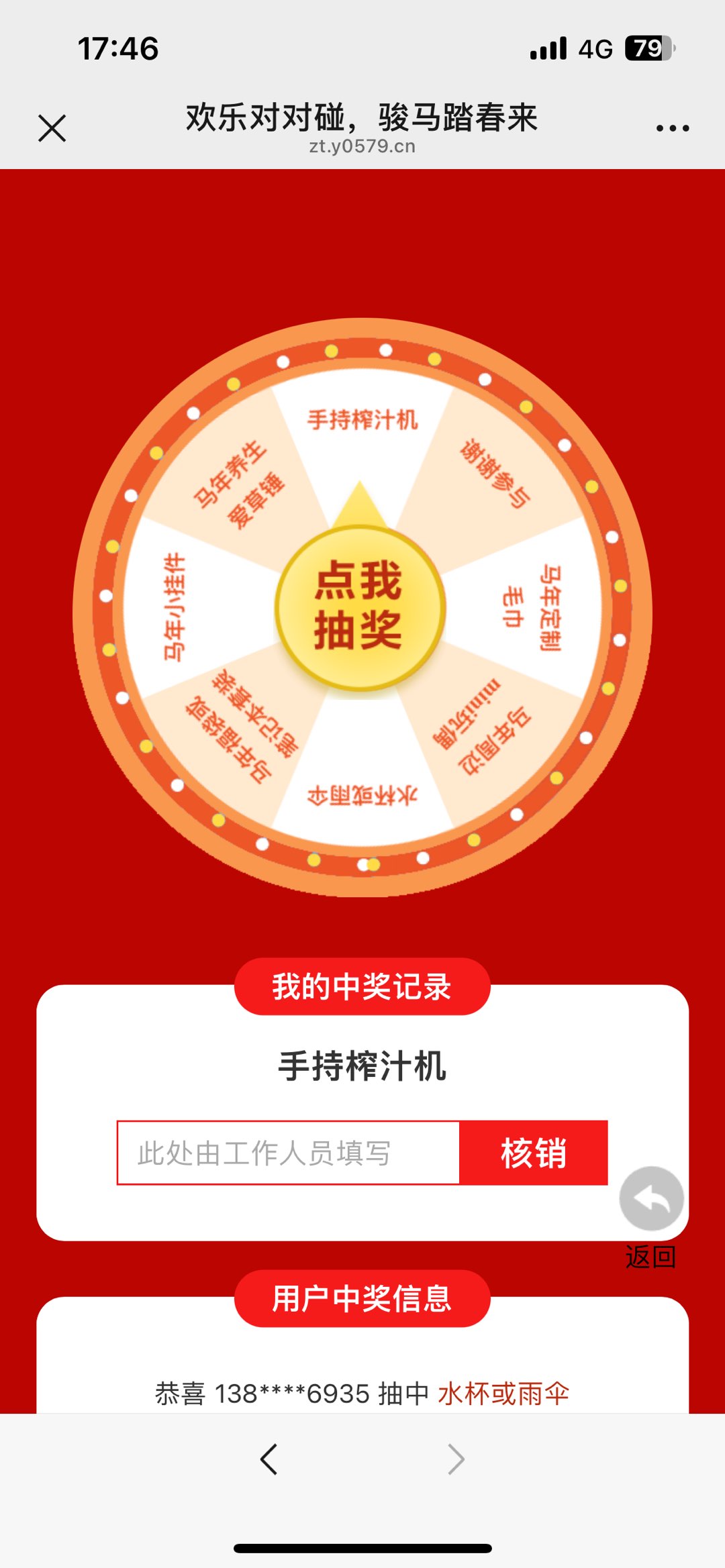Viewport: 725px width, 1568px height.
Task: Close the lucky draw web page
Action: click(52, 128)
